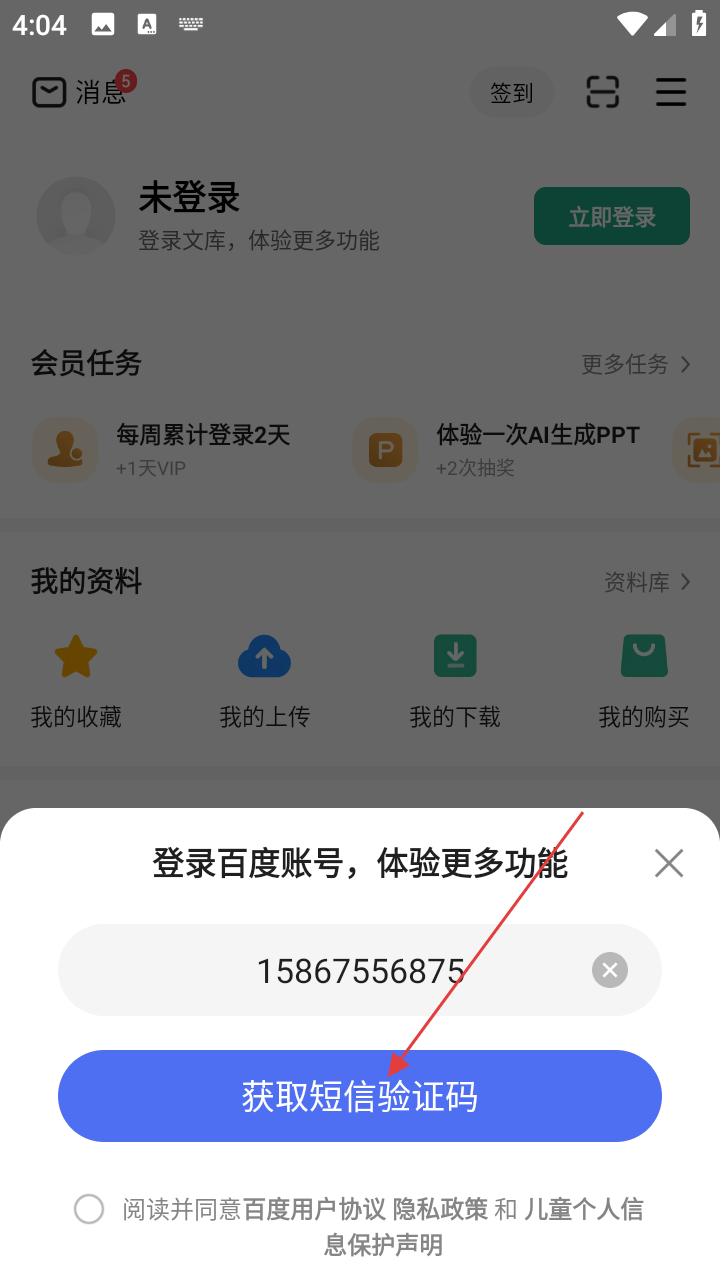Clear the entered phone number
Image resolution: width=720 pixels, height=1280 pixels.
click(610, 970)
